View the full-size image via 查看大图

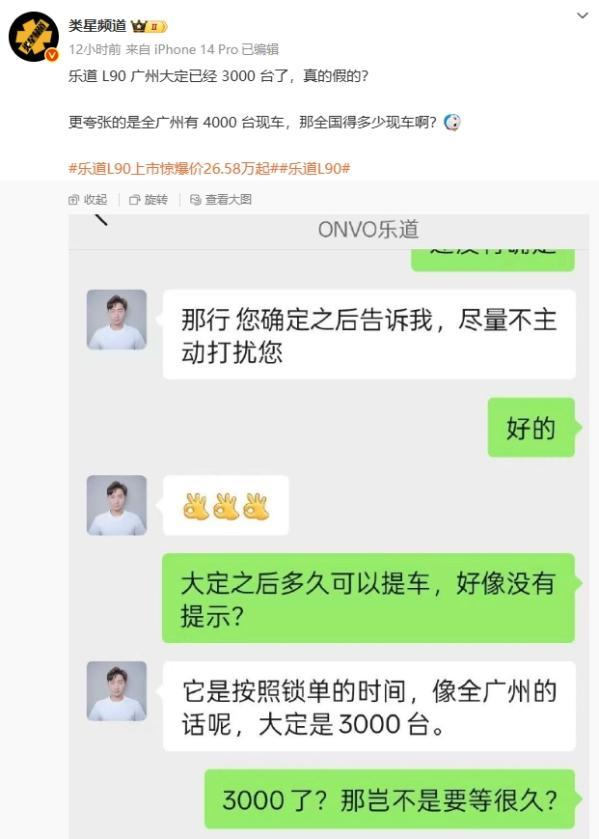click(221, 200)
